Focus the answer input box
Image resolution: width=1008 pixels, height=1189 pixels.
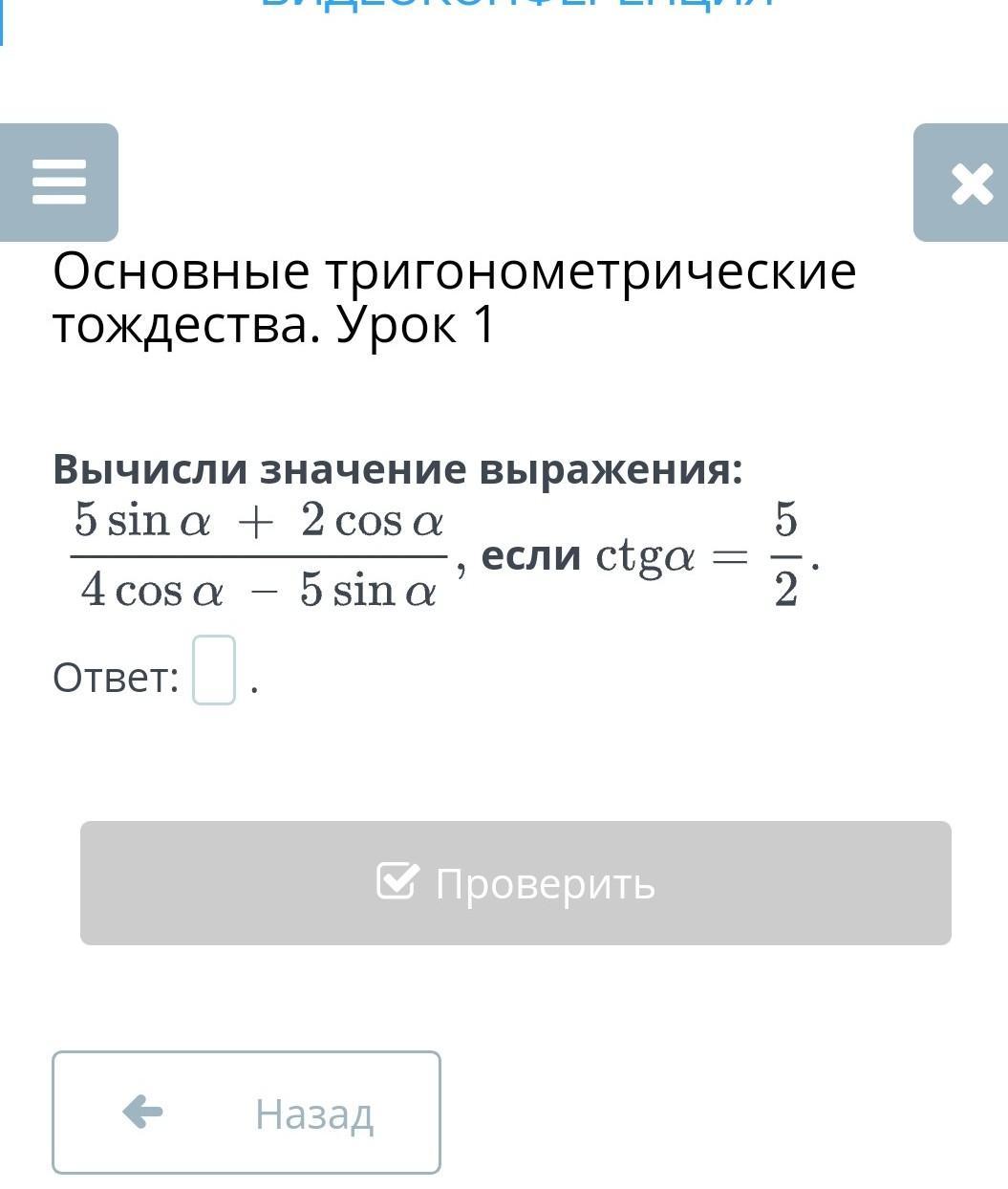[x=214, y=670]
